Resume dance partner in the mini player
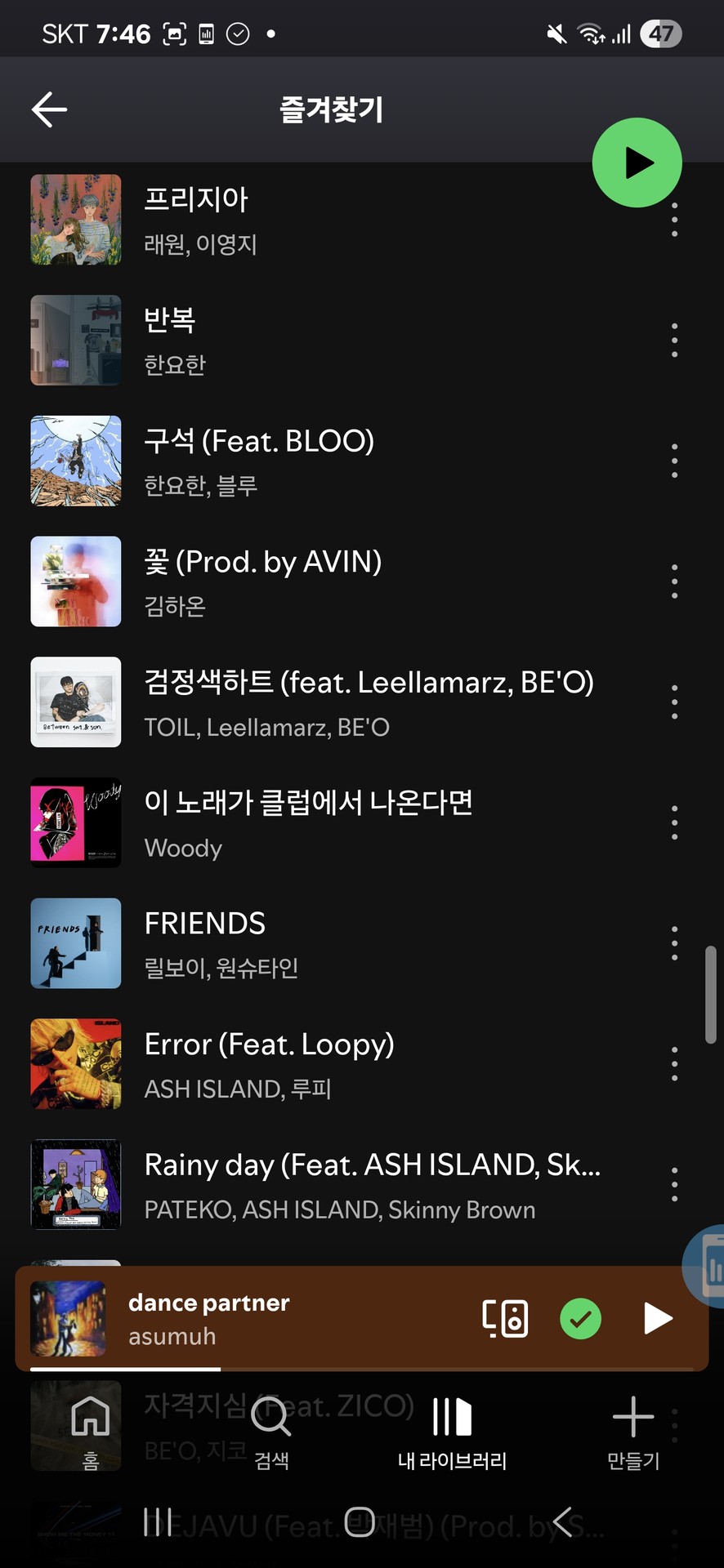The width and height of the screenshot is (724, 1568). click(657, 1318)
